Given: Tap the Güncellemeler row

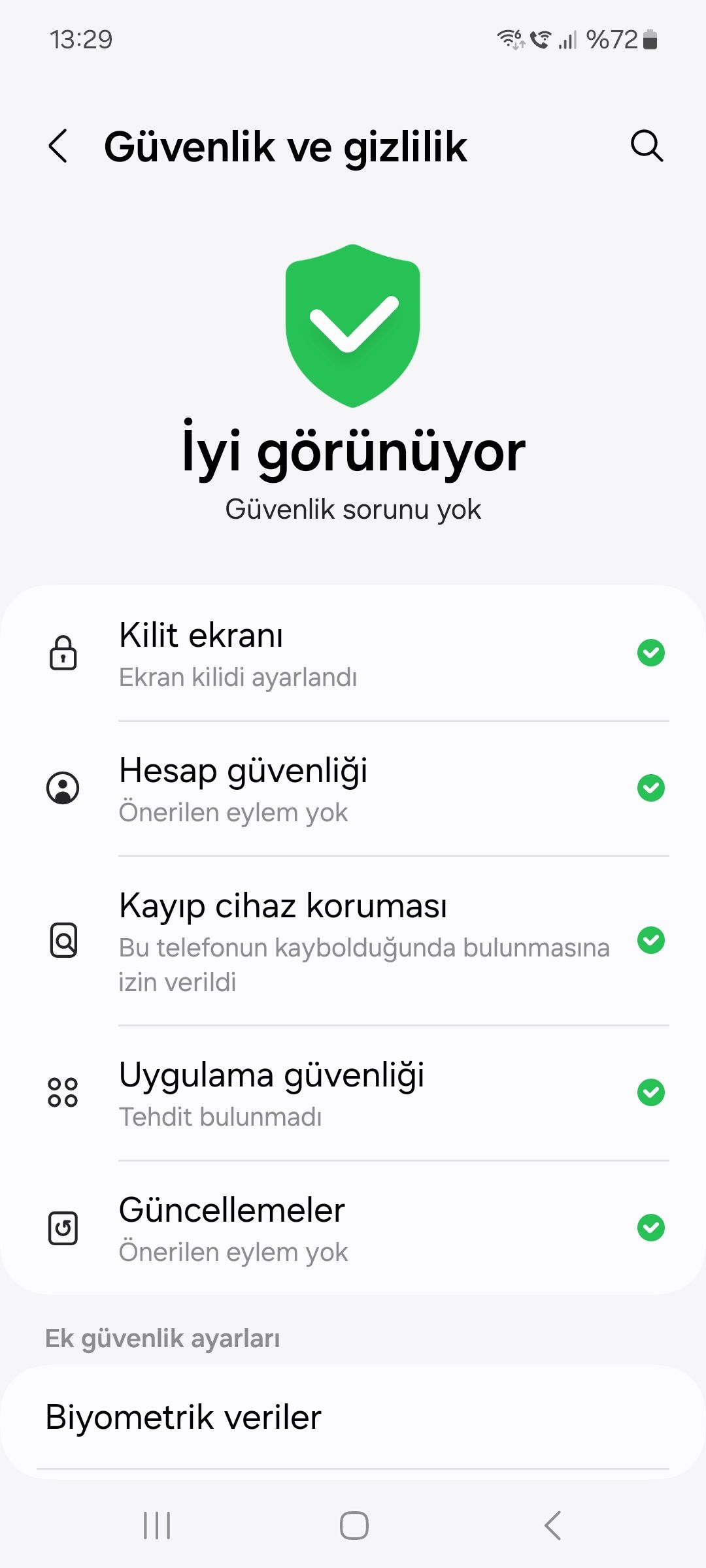Looking at the screenshot, I should click(353, 1228).
